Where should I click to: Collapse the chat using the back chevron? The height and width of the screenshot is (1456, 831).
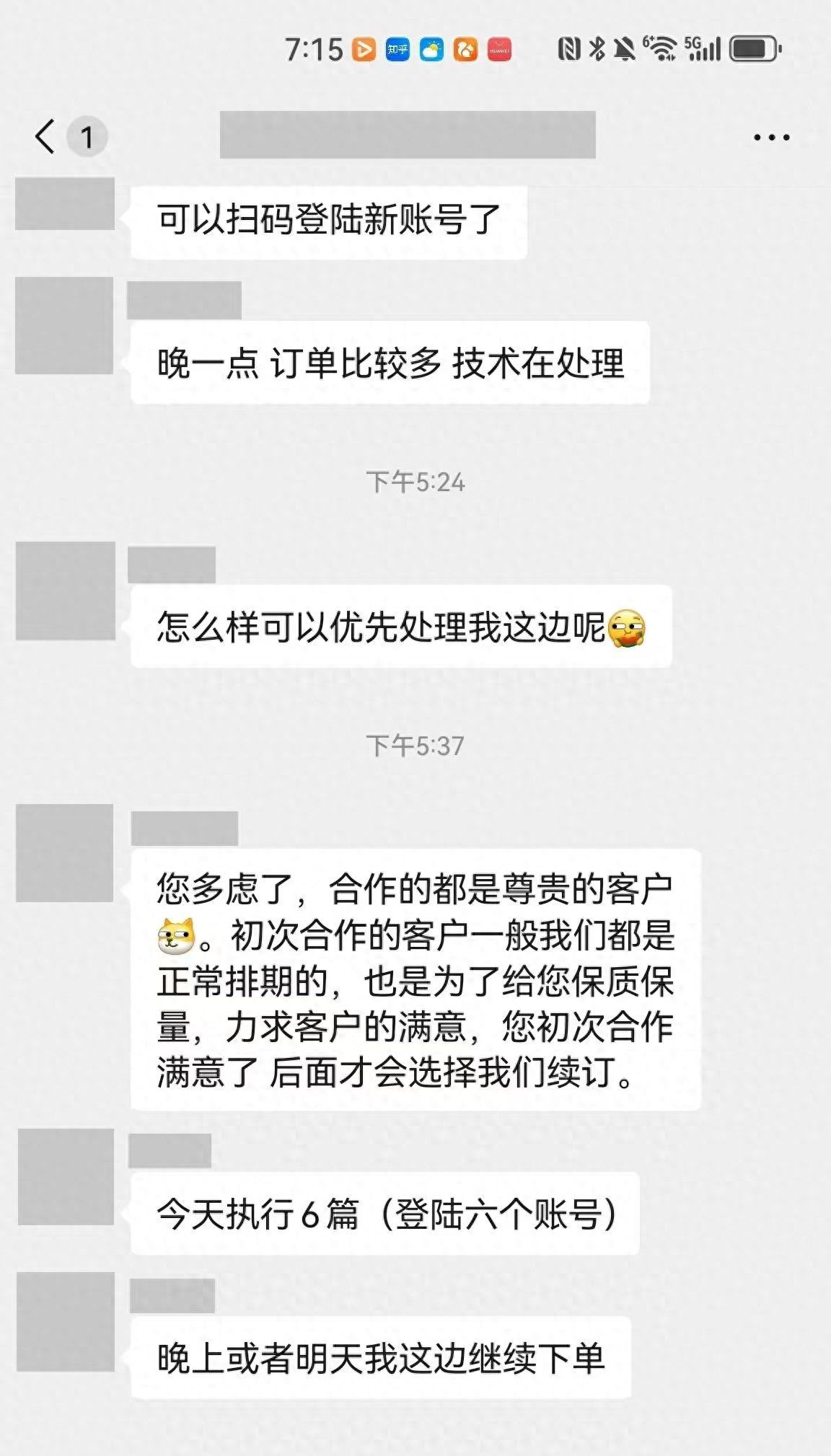45,136
